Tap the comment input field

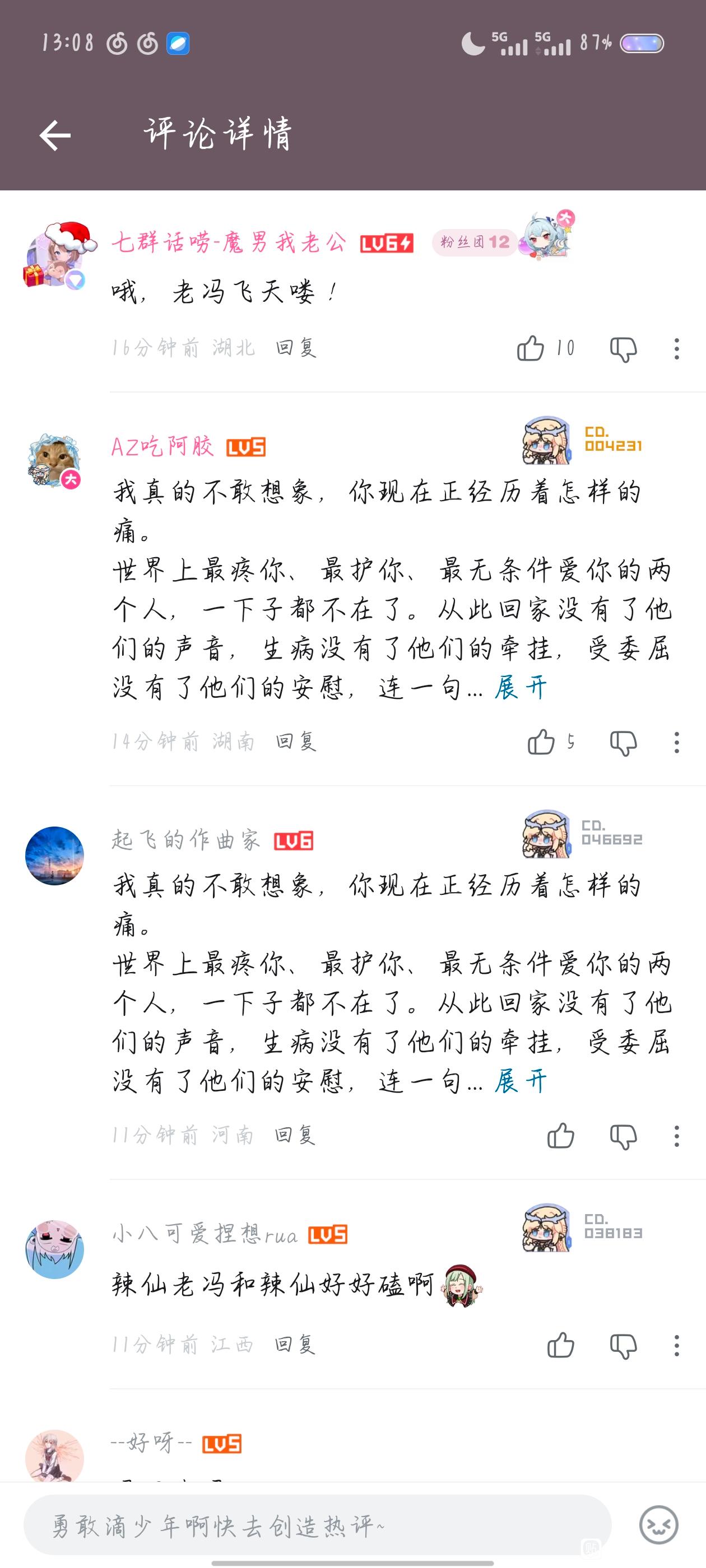[317, 1525]
